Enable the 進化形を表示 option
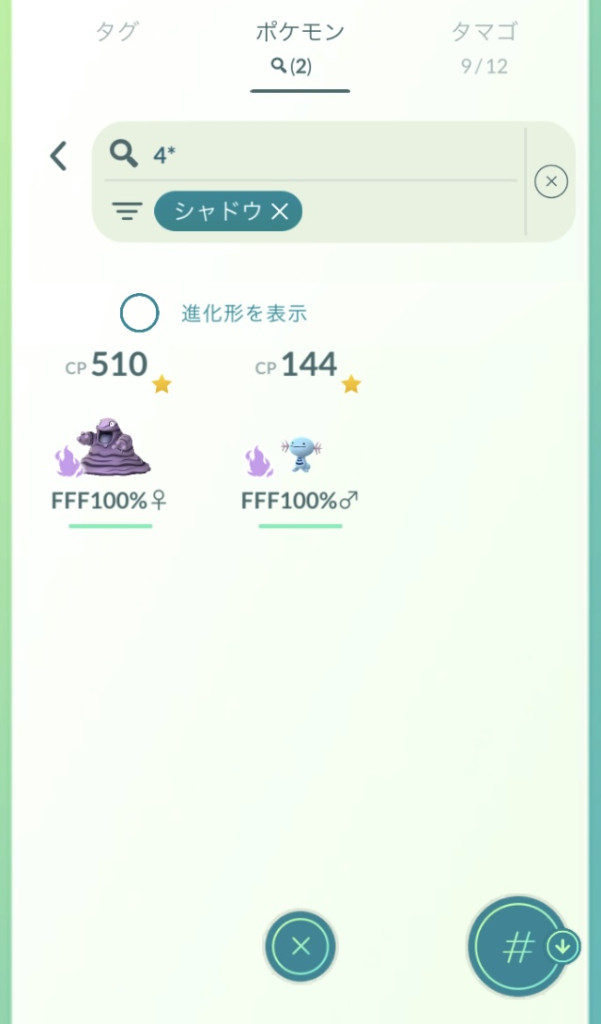 pyautogui.click(x=140, y=313)
